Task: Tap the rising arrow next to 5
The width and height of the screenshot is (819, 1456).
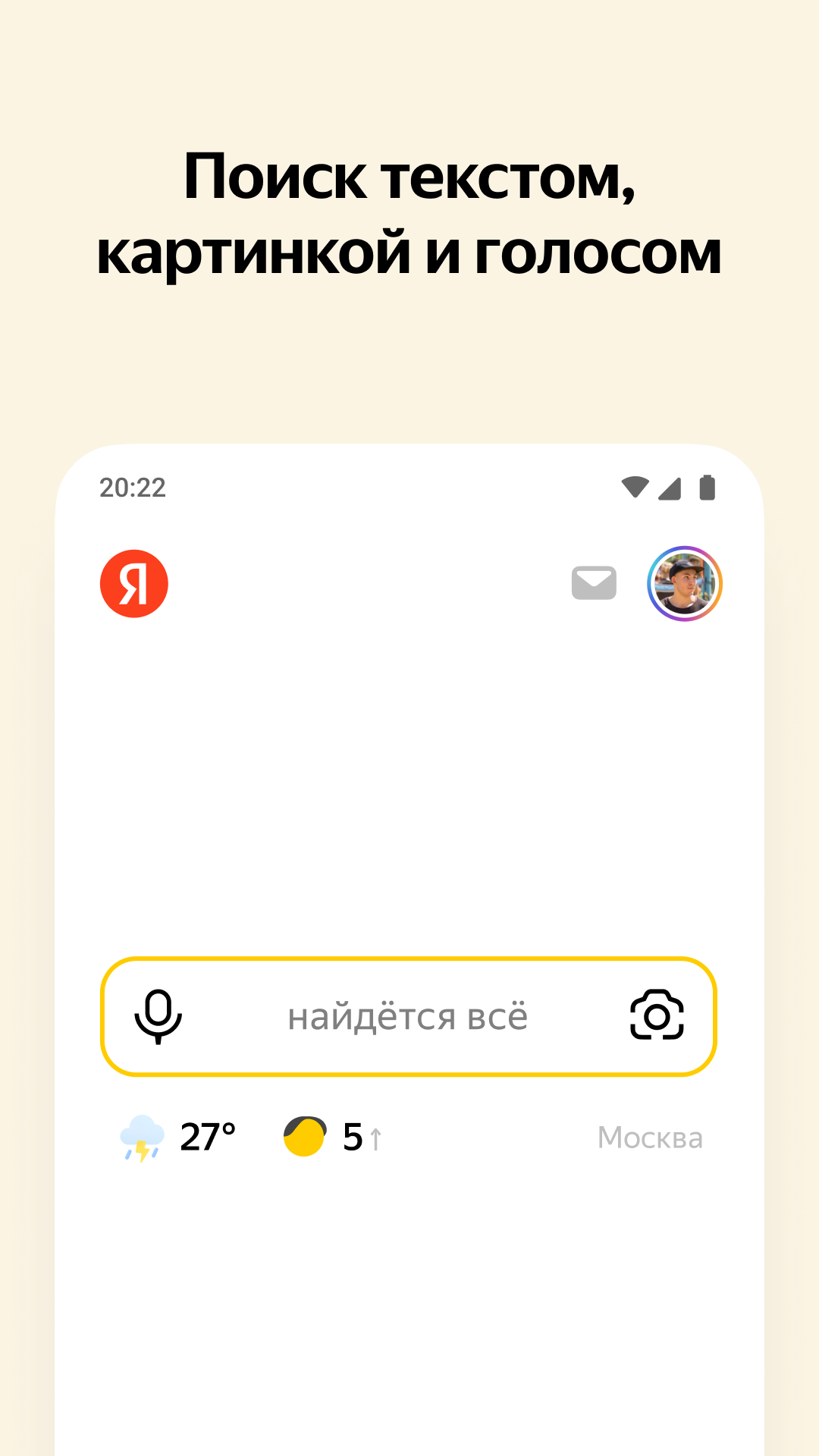Action: pos(376,1137)
